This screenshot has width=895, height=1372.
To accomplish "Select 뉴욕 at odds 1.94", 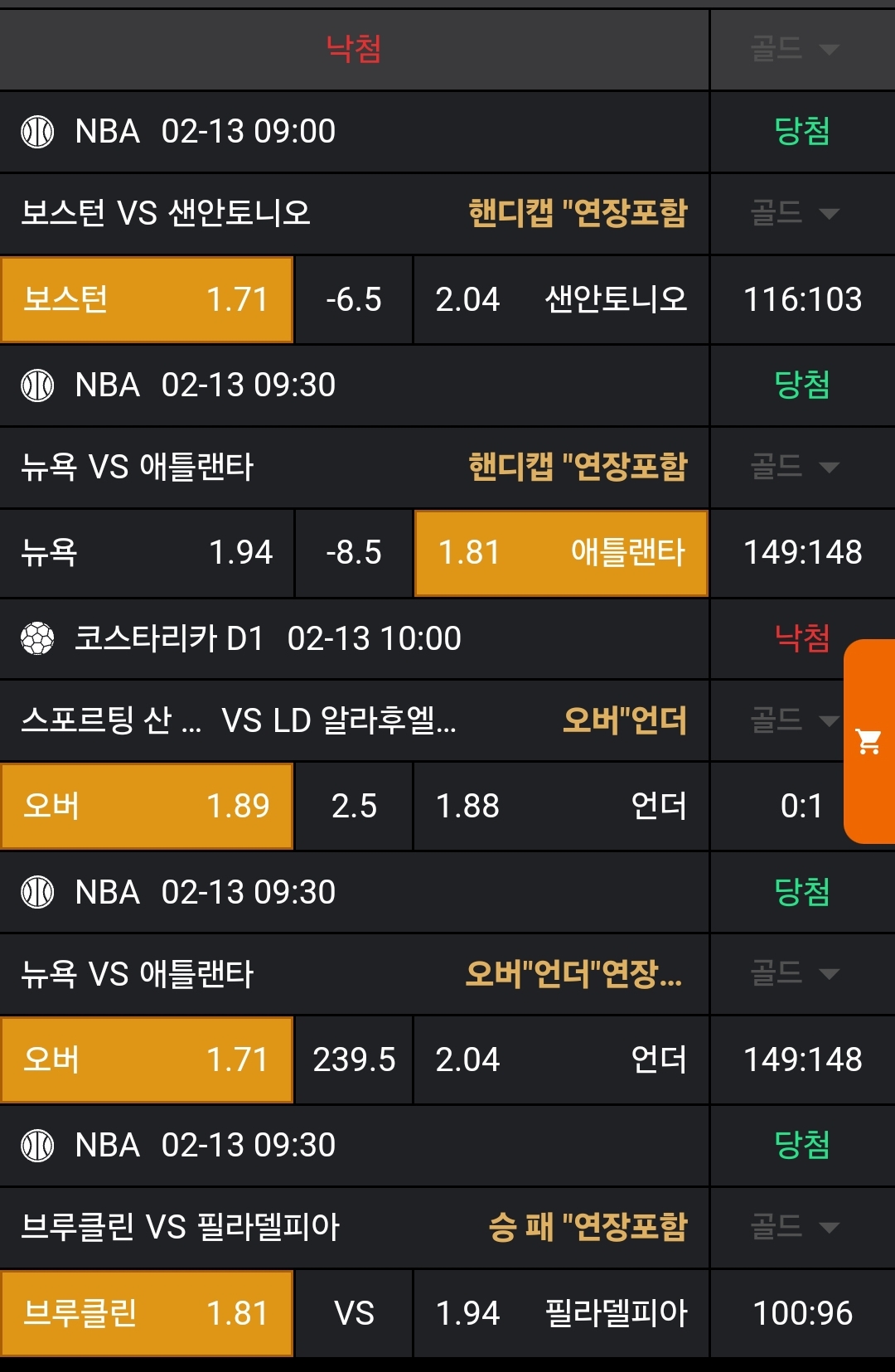I will click(x=147, y=553).
